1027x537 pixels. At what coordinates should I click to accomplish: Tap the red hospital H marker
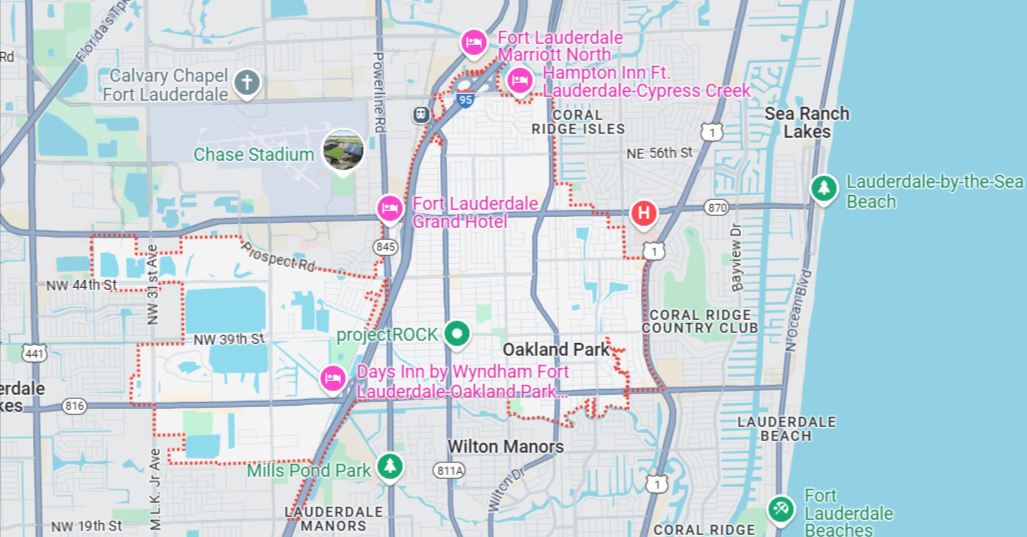coord(645,213)
